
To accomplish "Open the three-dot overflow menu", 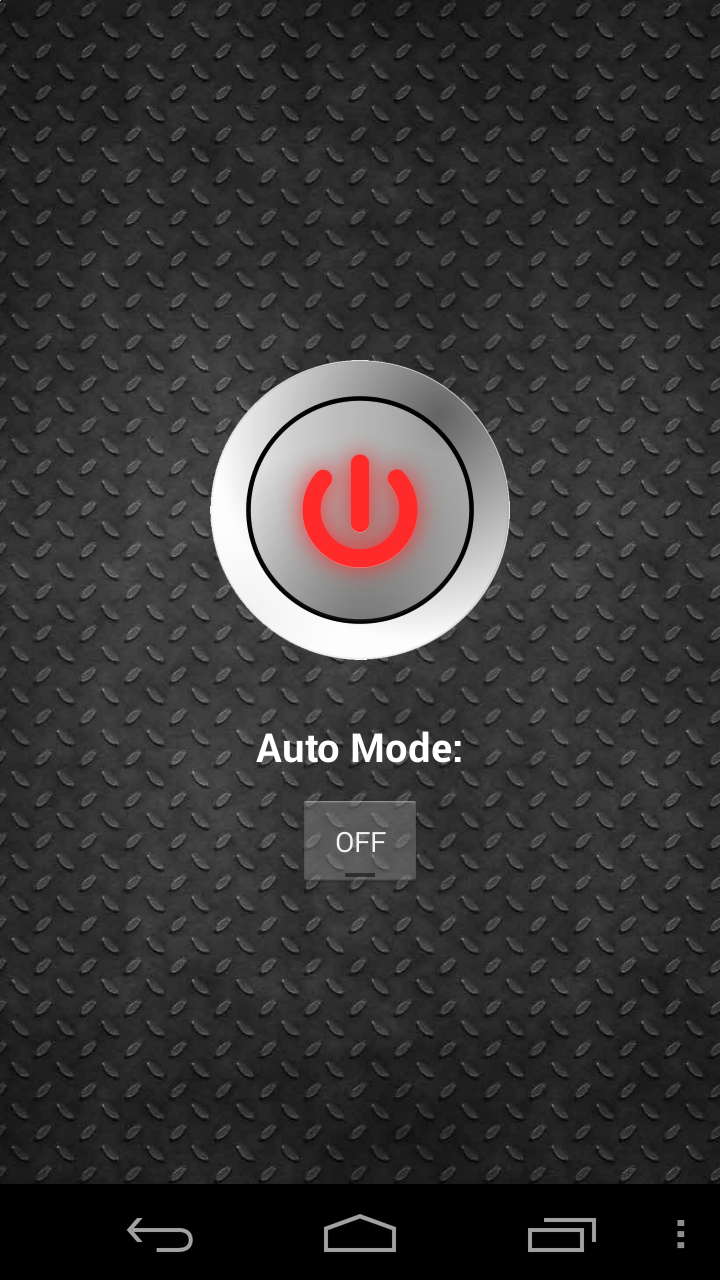I will 680,1235.
